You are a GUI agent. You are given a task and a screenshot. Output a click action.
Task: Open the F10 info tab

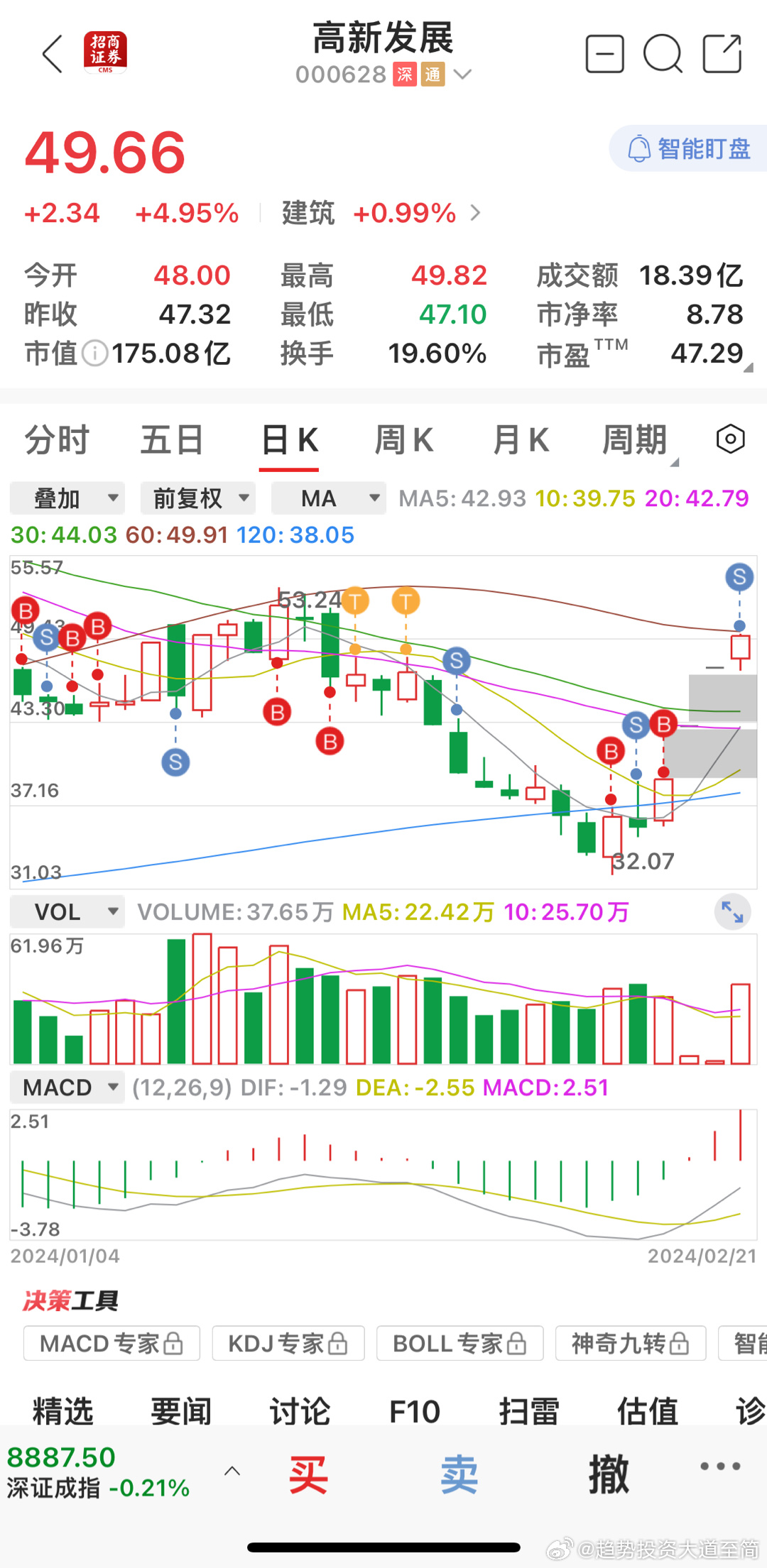click(415, 1411)
